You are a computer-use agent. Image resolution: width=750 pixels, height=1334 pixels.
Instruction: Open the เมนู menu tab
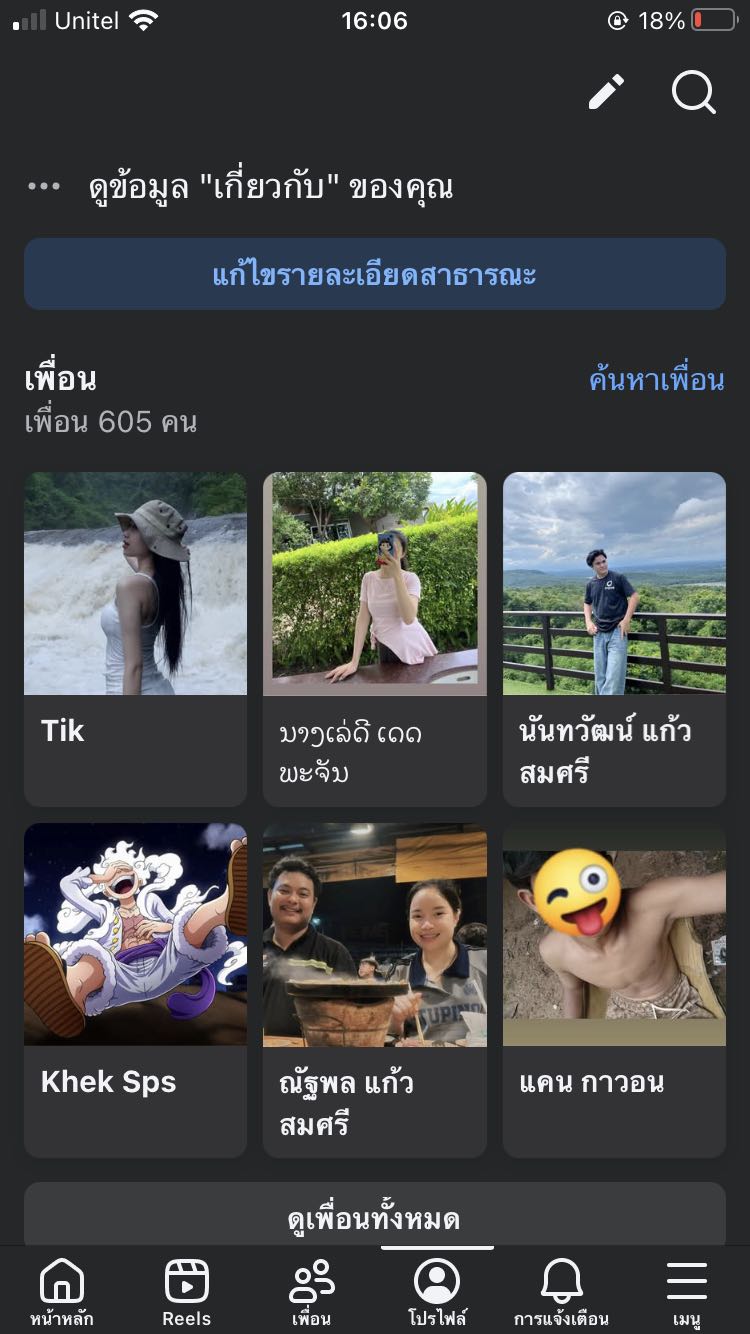tap(687, 1292)
